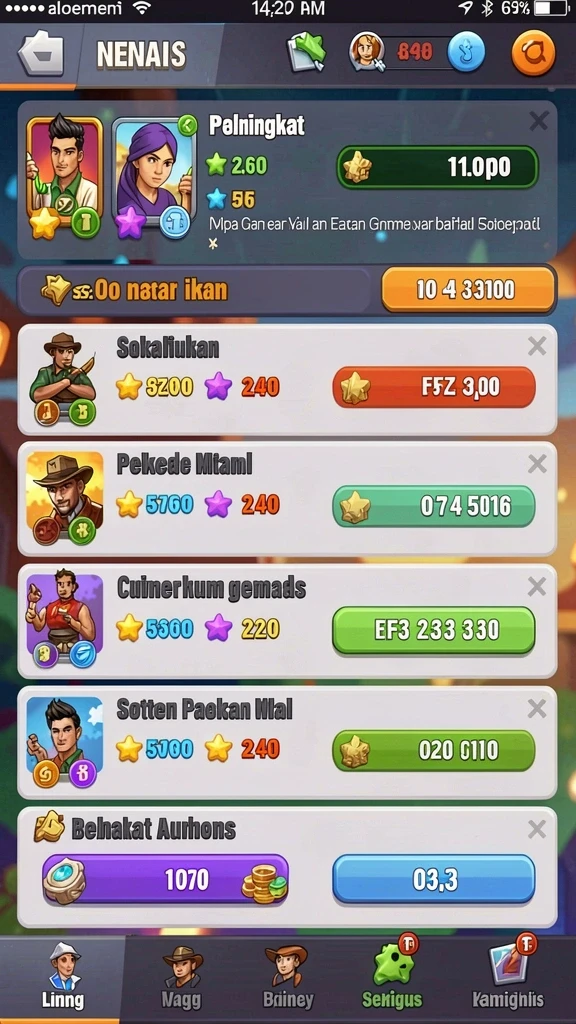Dismiss the Pekede Mtaml card
The height and width of the screenshot is (1024, 576).
click(537, 464)
